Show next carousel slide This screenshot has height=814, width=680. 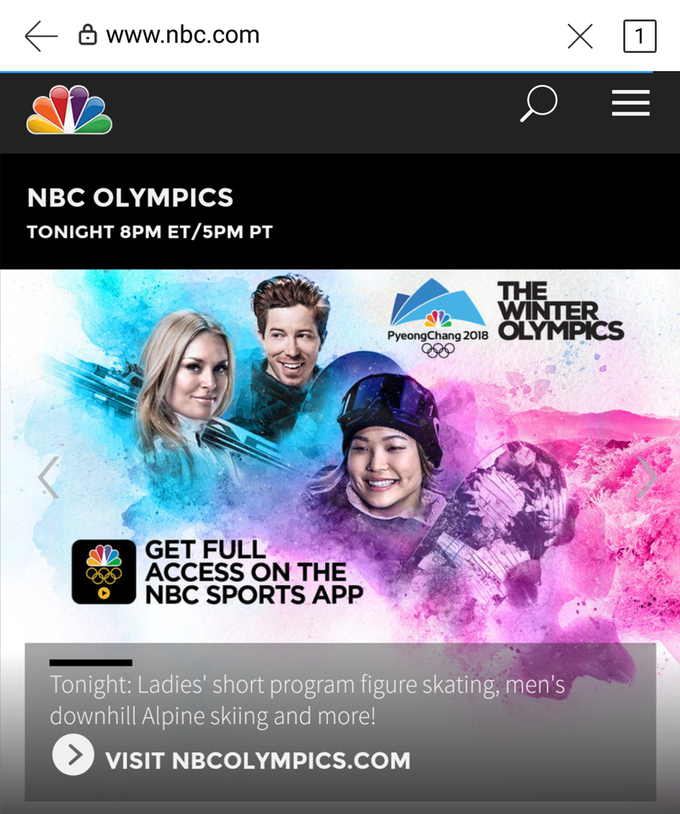647,477
